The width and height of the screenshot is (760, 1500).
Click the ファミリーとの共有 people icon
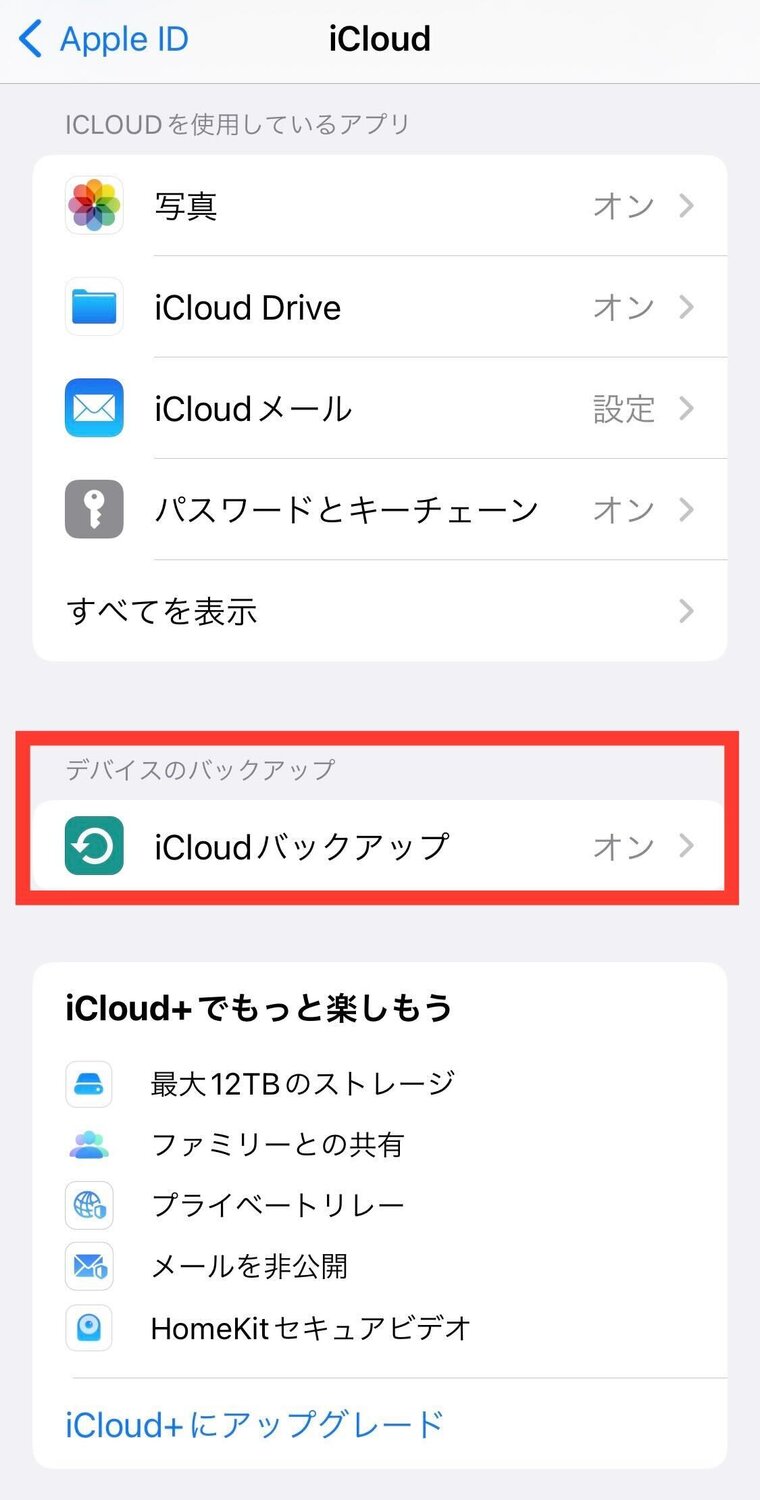tap(88, 1144)
